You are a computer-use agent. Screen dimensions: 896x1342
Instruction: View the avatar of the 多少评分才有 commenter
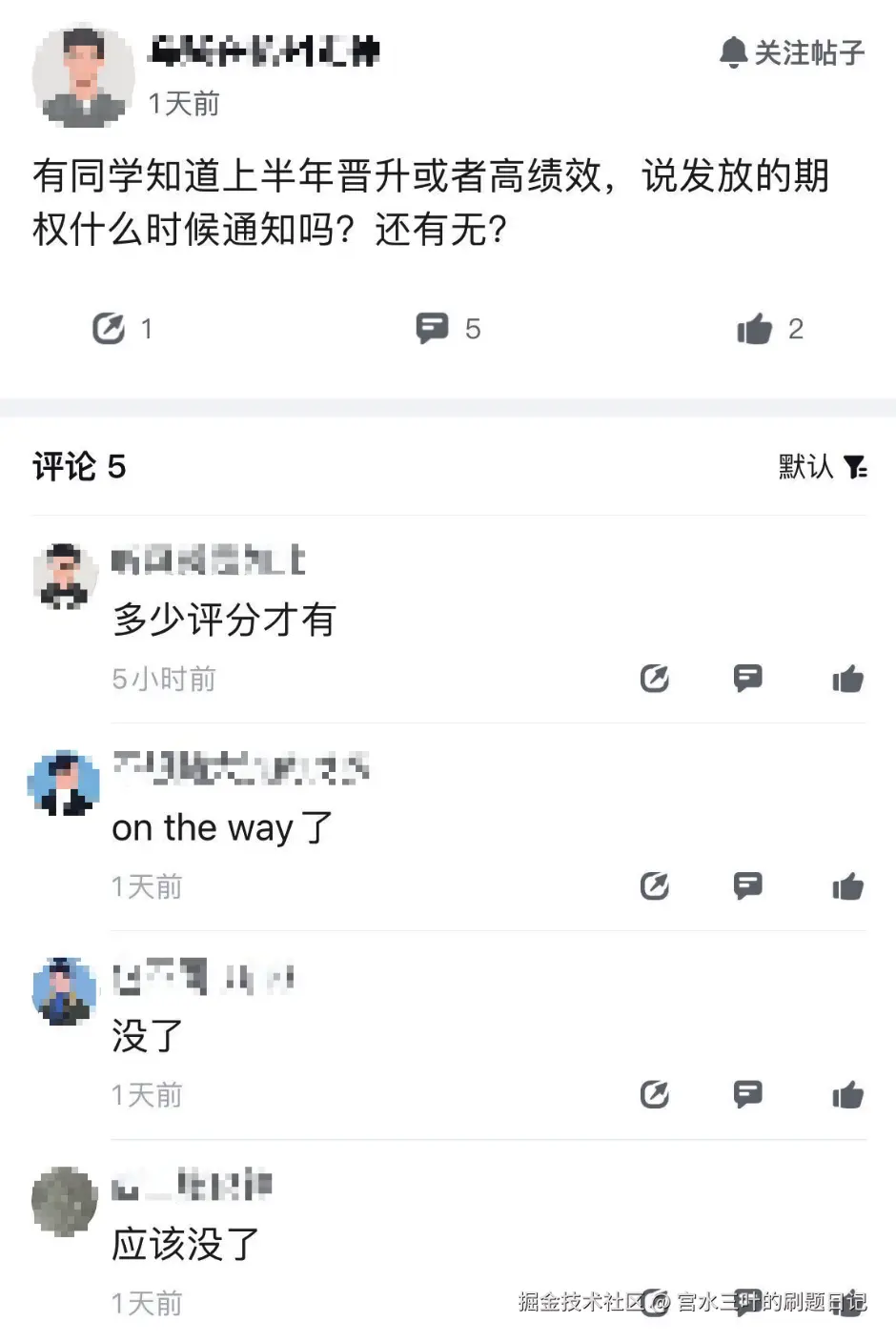click(65, 576)
